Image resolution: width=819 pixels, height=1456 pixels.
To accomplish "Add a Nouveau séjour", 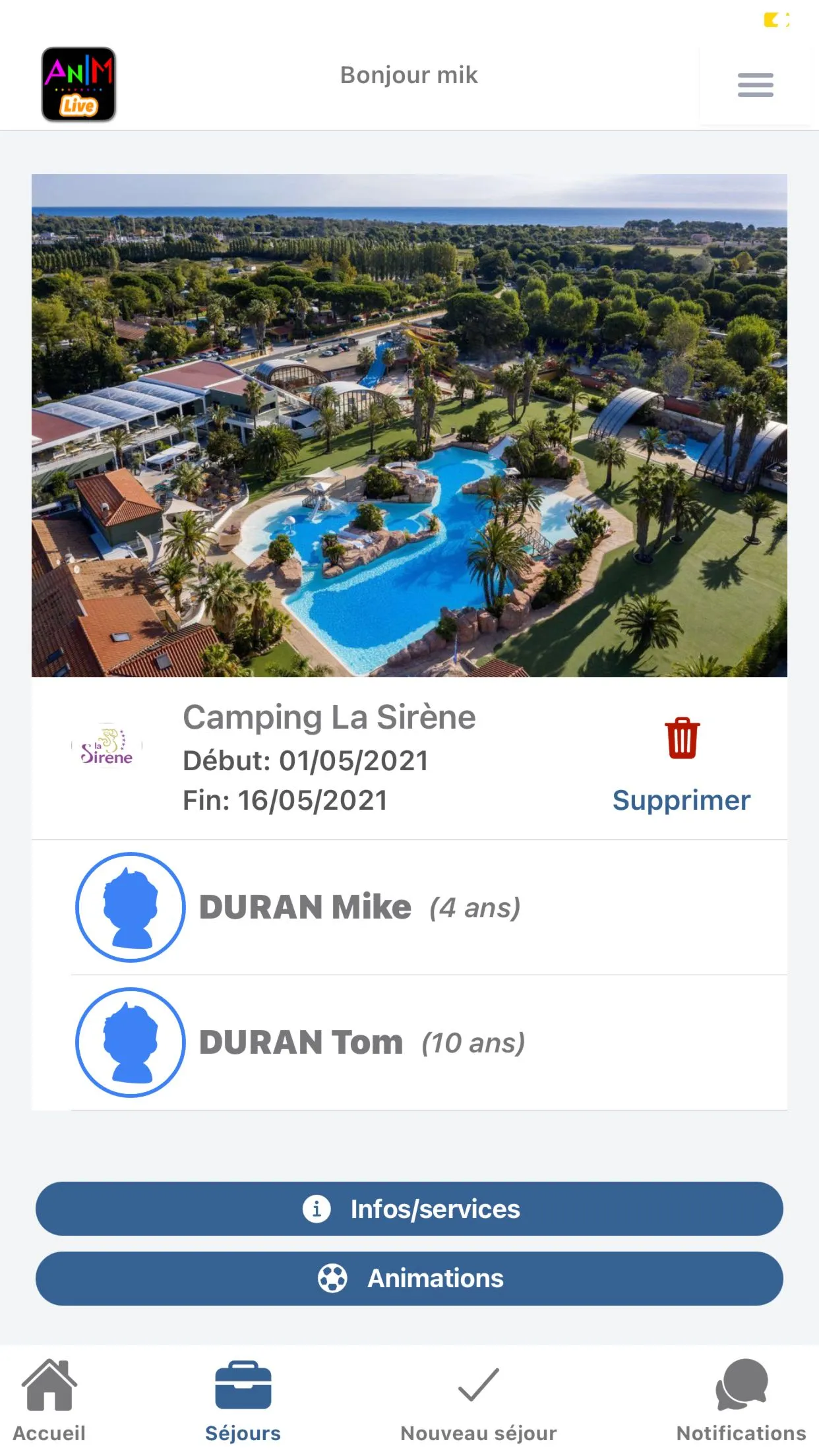I will point(478,1399).
